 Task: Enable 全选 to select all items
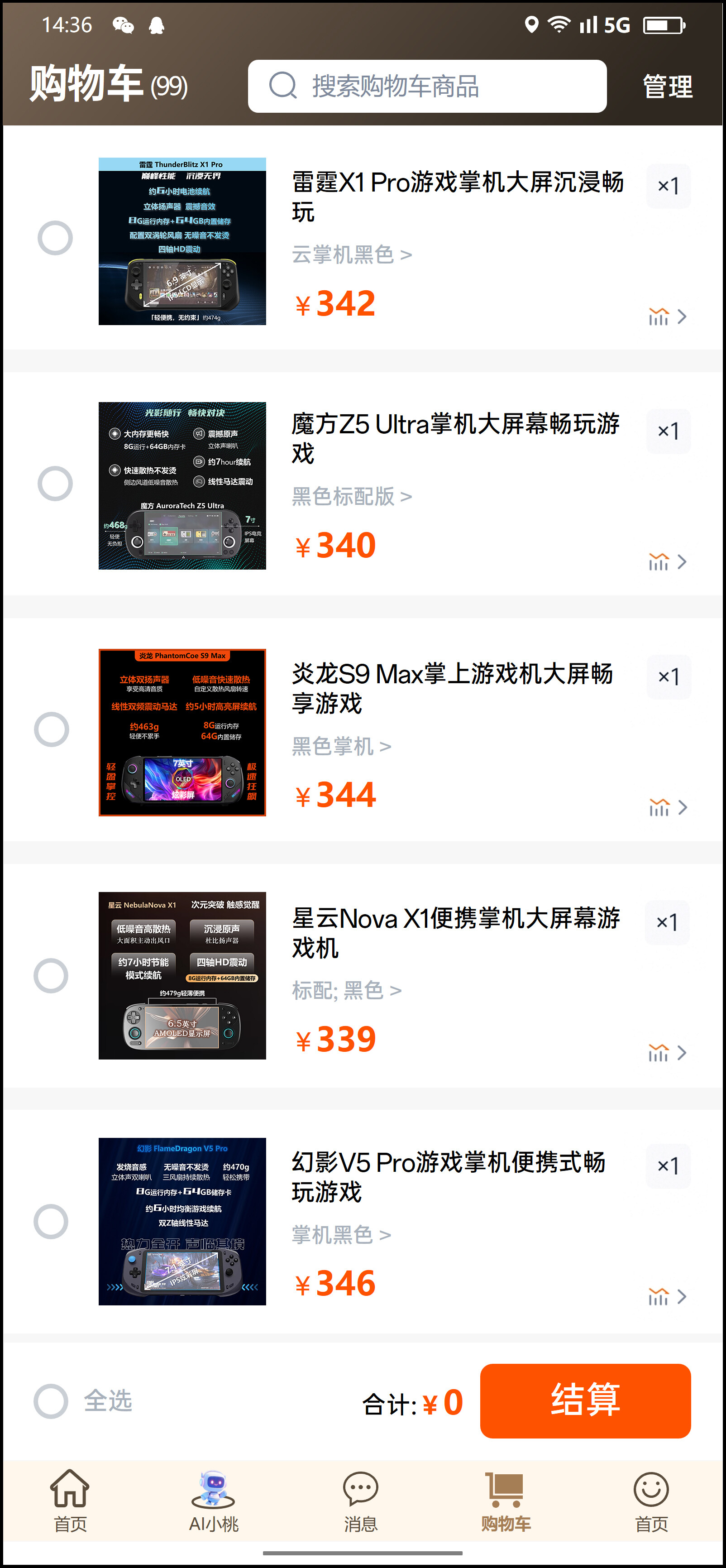[x=51, y=1400]
